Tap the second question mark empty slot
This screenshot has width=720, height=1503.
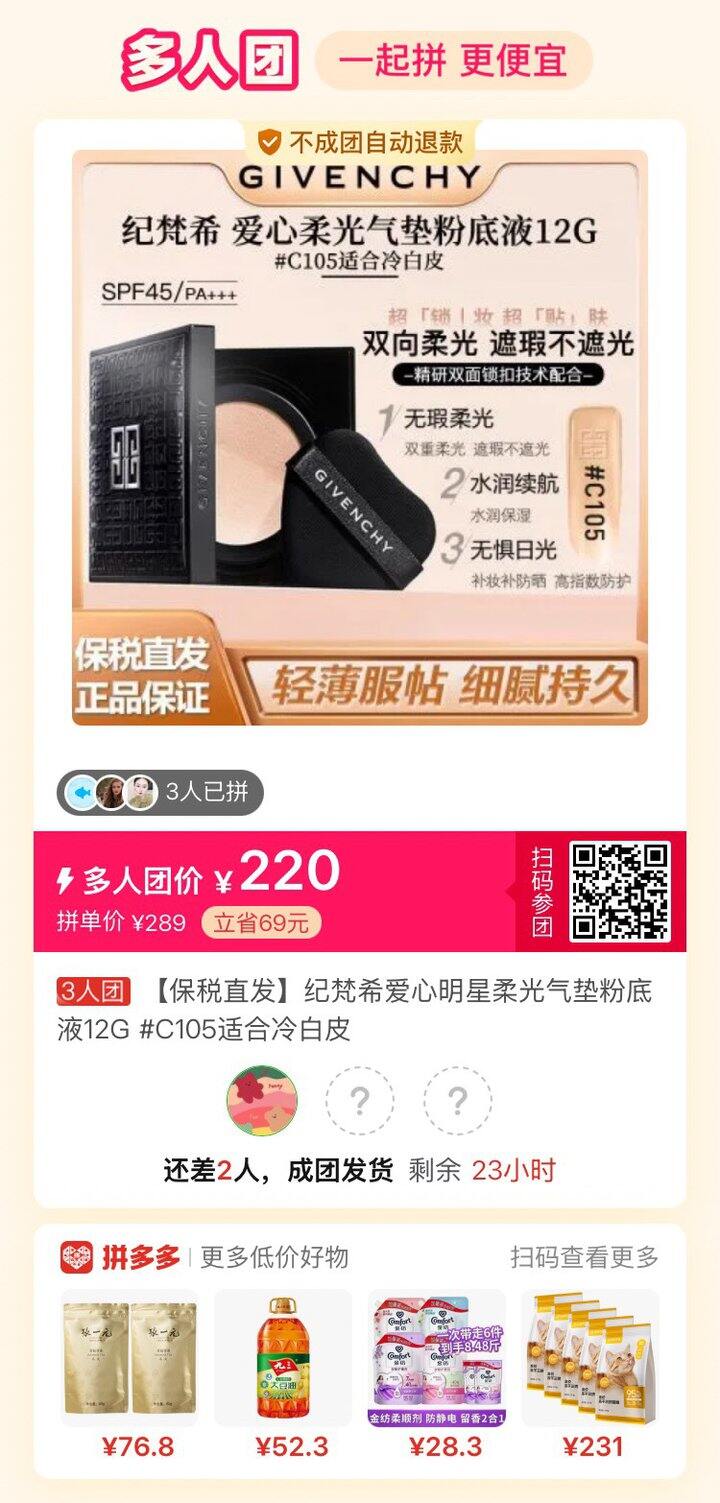pos(455,1097)
